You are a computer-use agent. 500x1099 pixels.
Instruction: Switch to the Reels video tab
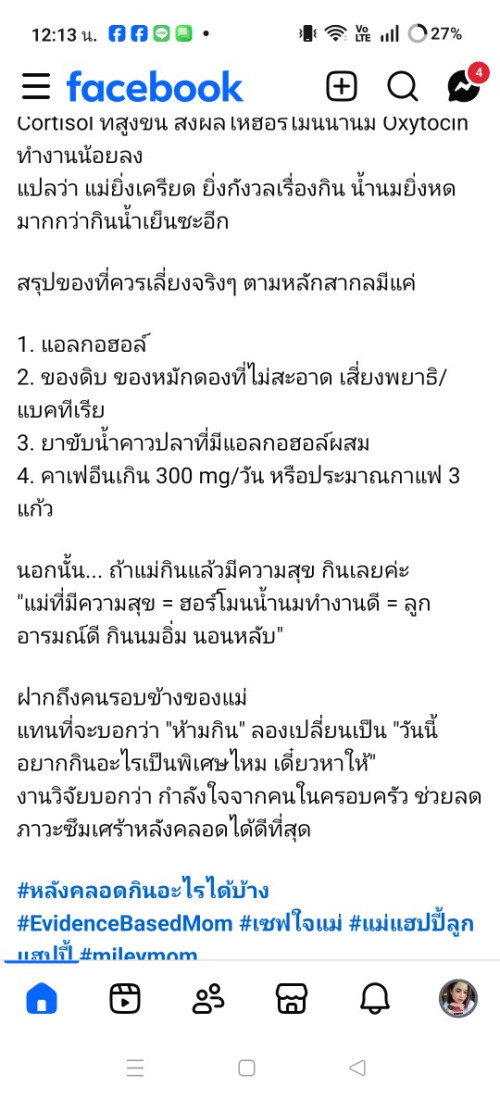pos(125,998)
